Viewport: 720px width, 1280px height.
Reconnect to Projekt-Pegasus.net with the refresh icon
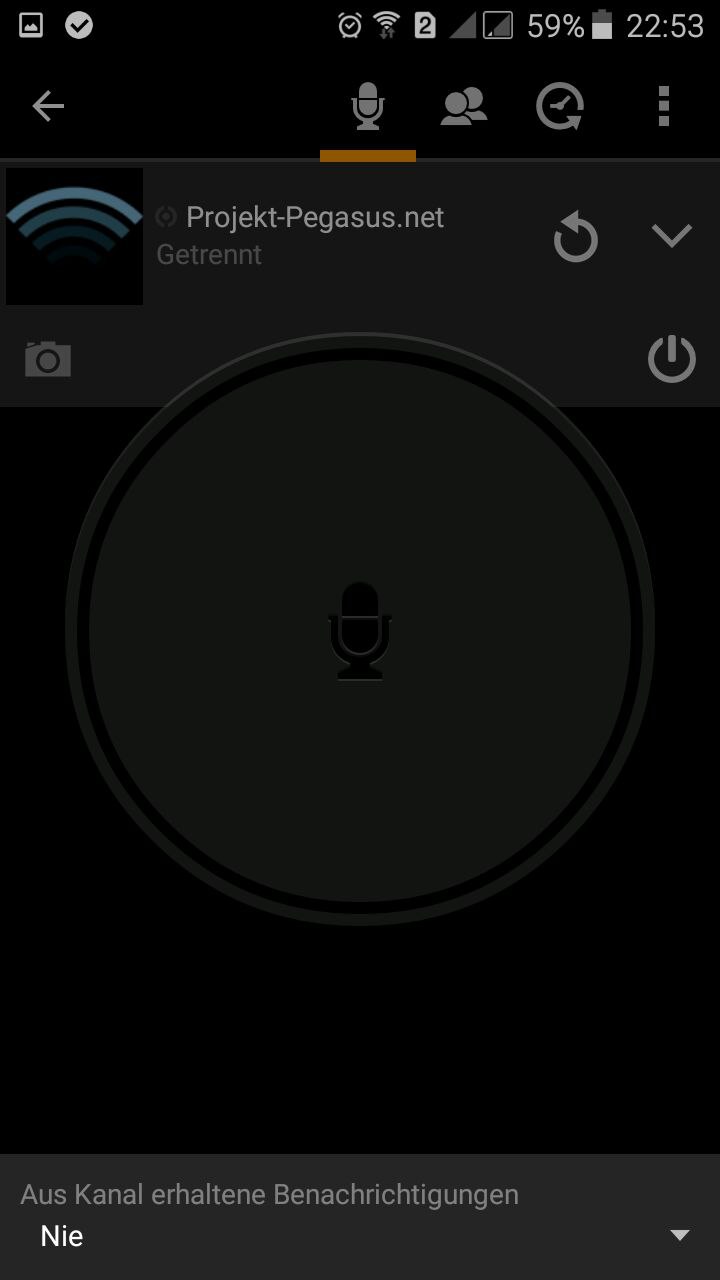tap(575, 240)
